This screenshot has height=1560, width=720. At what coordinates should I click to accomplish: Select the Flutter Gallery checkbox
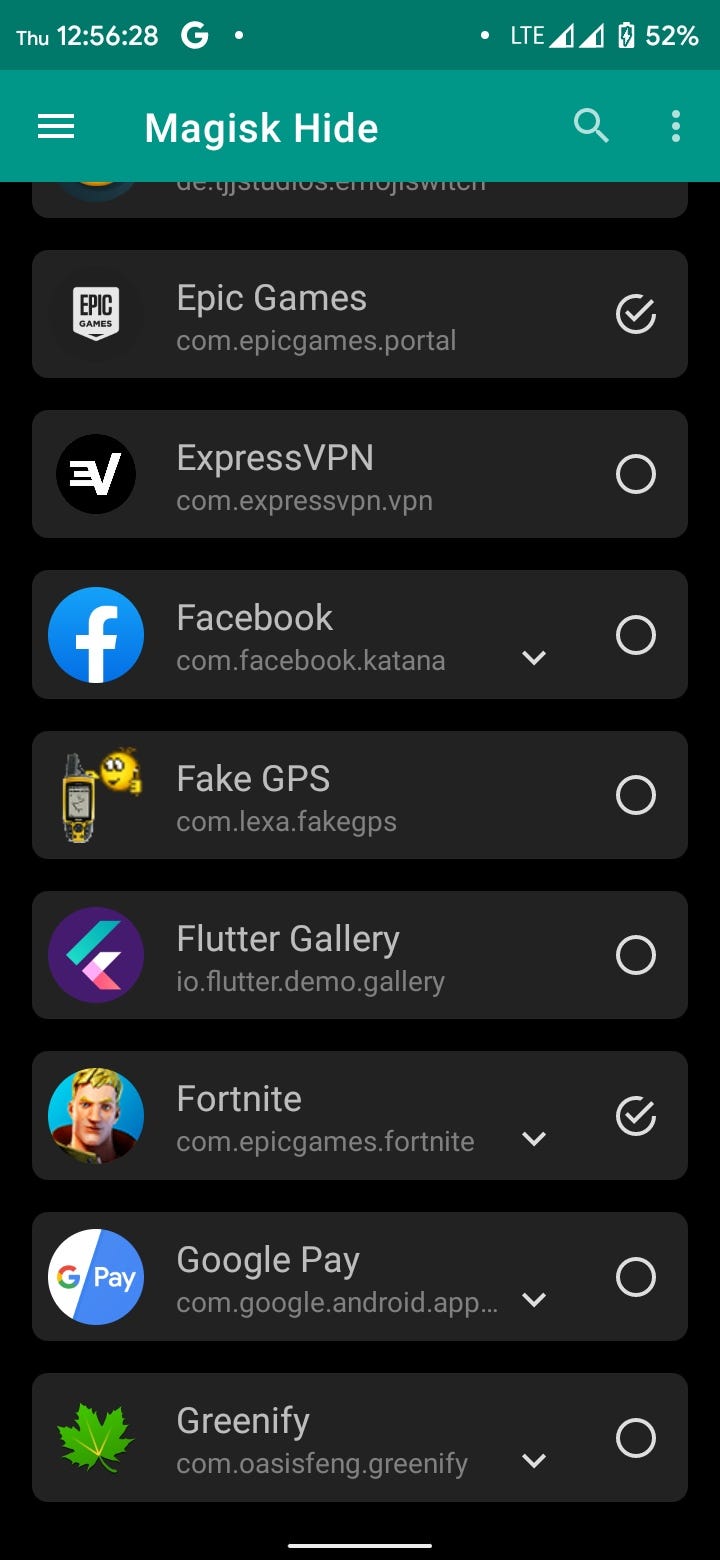[x=636, y=955]
